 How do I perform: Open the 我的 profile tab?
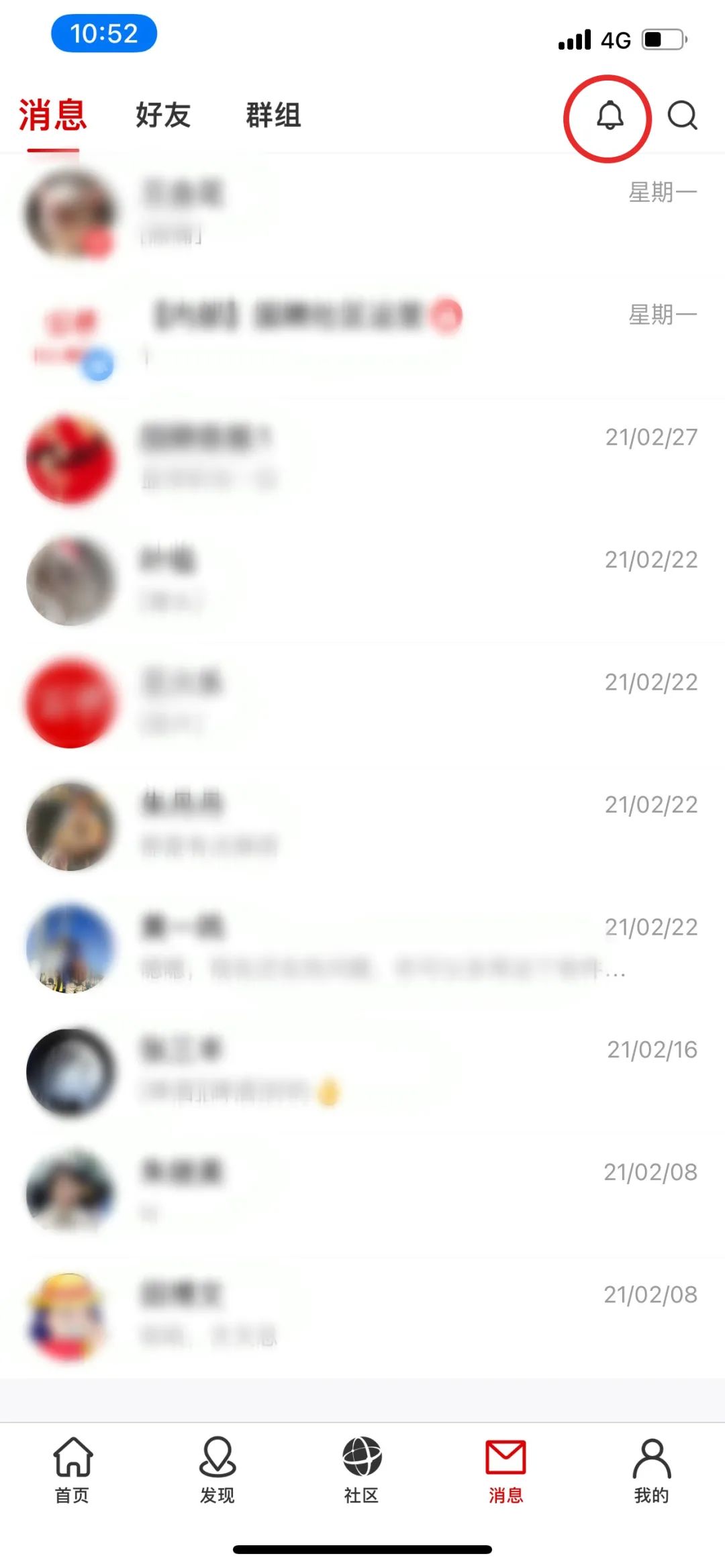[651, 1470]
